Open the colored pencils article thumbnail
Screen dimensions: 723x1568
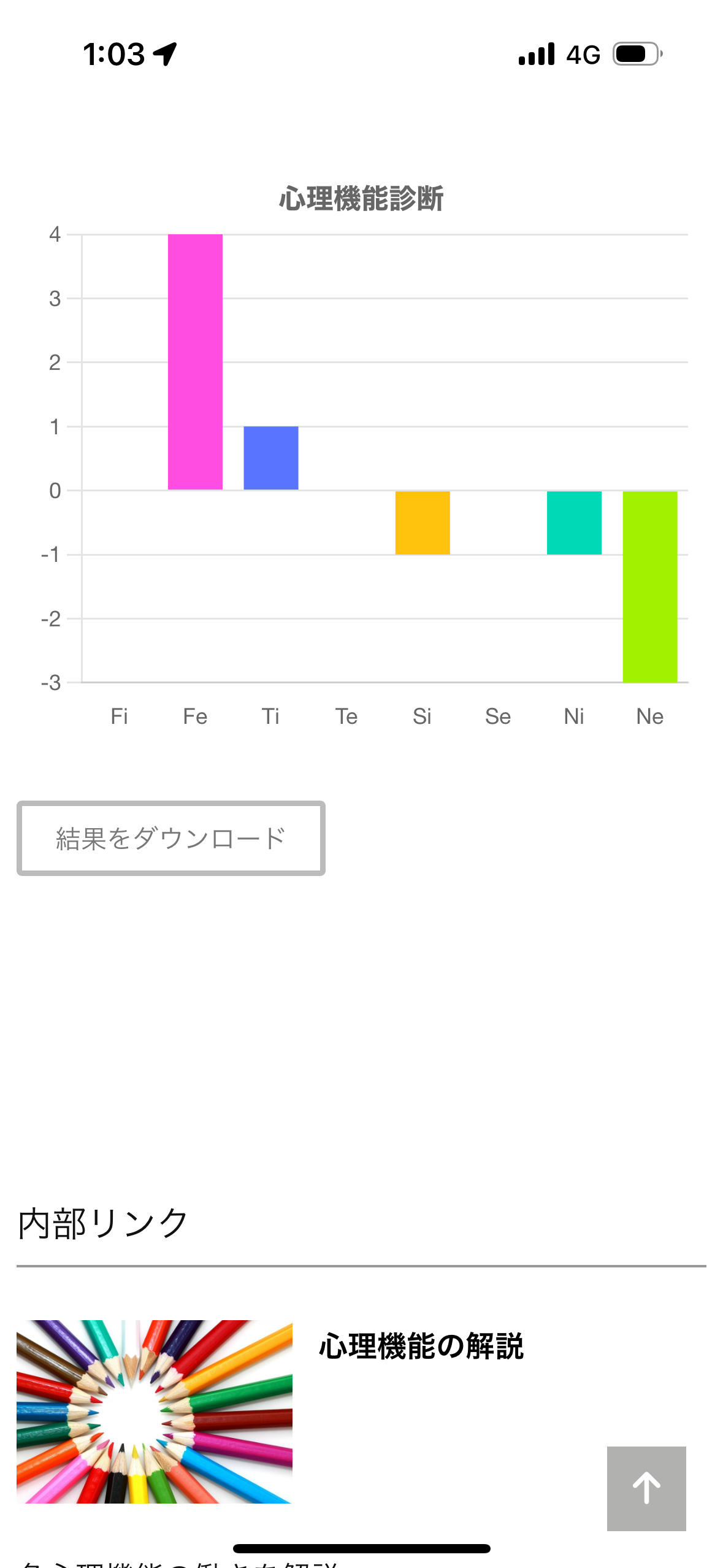155,1411
